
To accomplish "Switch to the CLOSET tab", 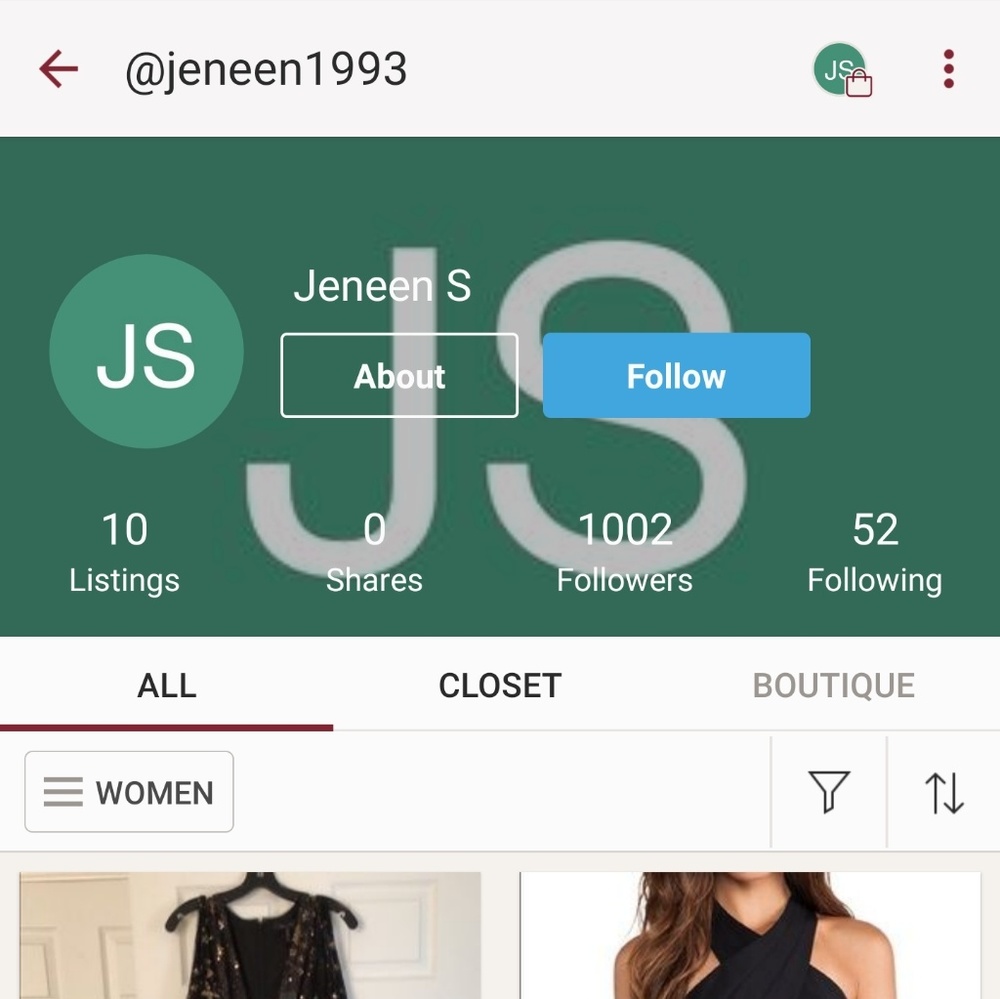I will [500, 686].
